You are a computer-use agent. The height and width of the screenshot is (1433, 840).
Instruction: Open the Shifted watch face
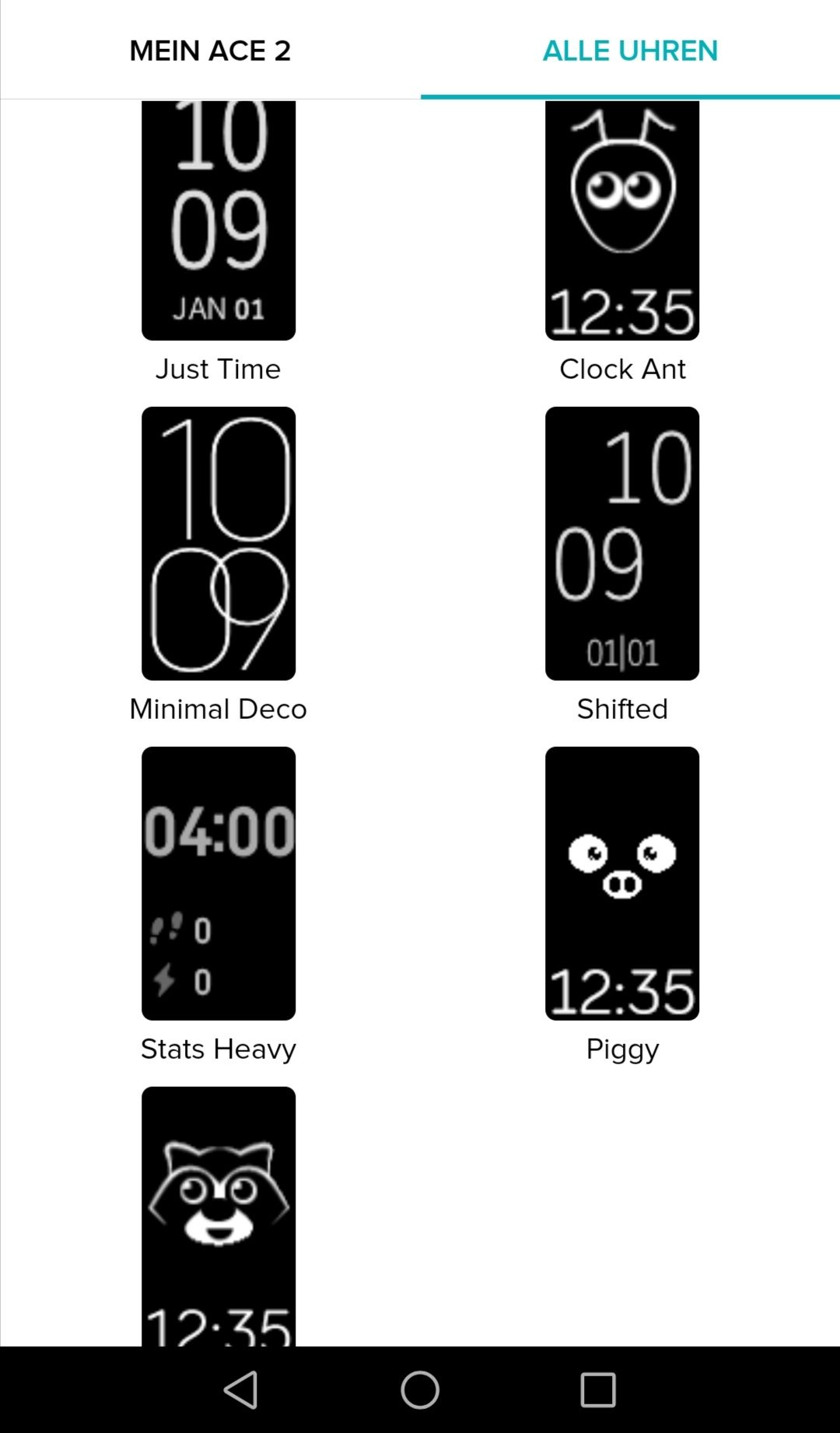622,543
